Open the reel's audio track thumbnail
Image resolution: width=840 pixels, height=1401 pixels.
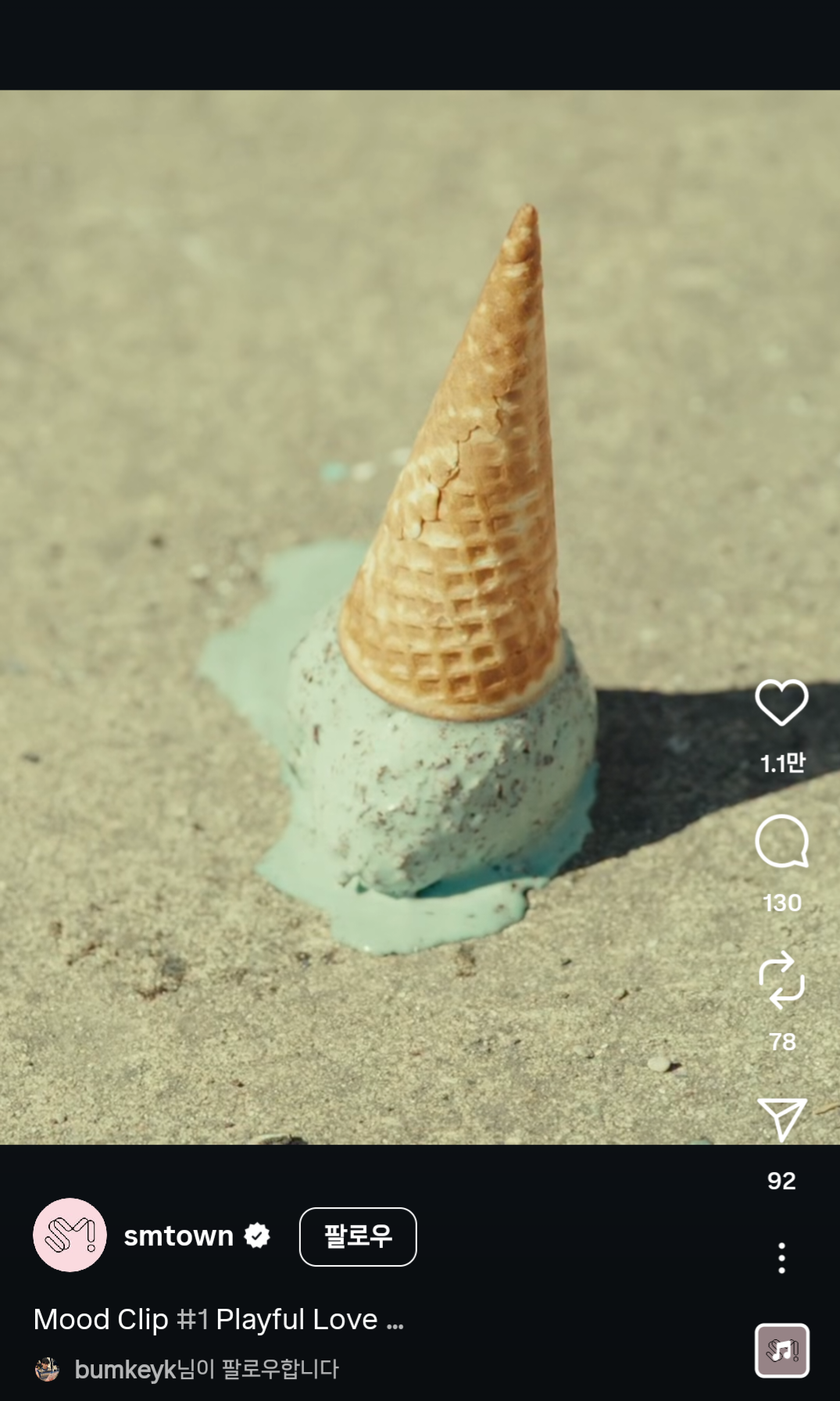click(781, 1350)
